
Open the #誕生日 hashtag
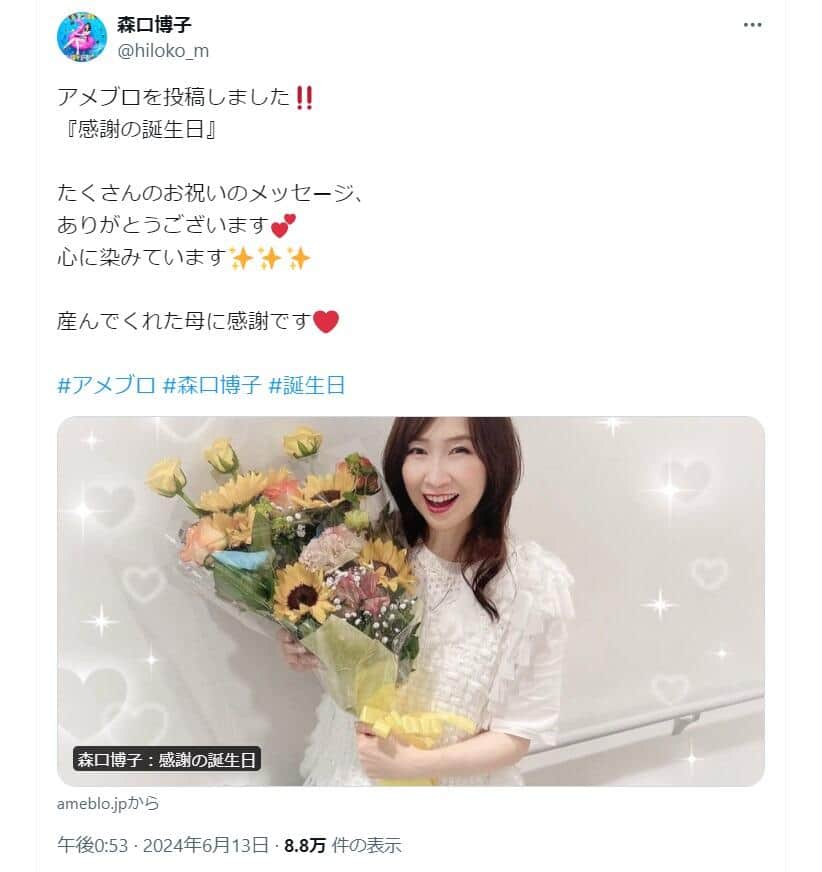pyautogui.click(x=306, y=385)
